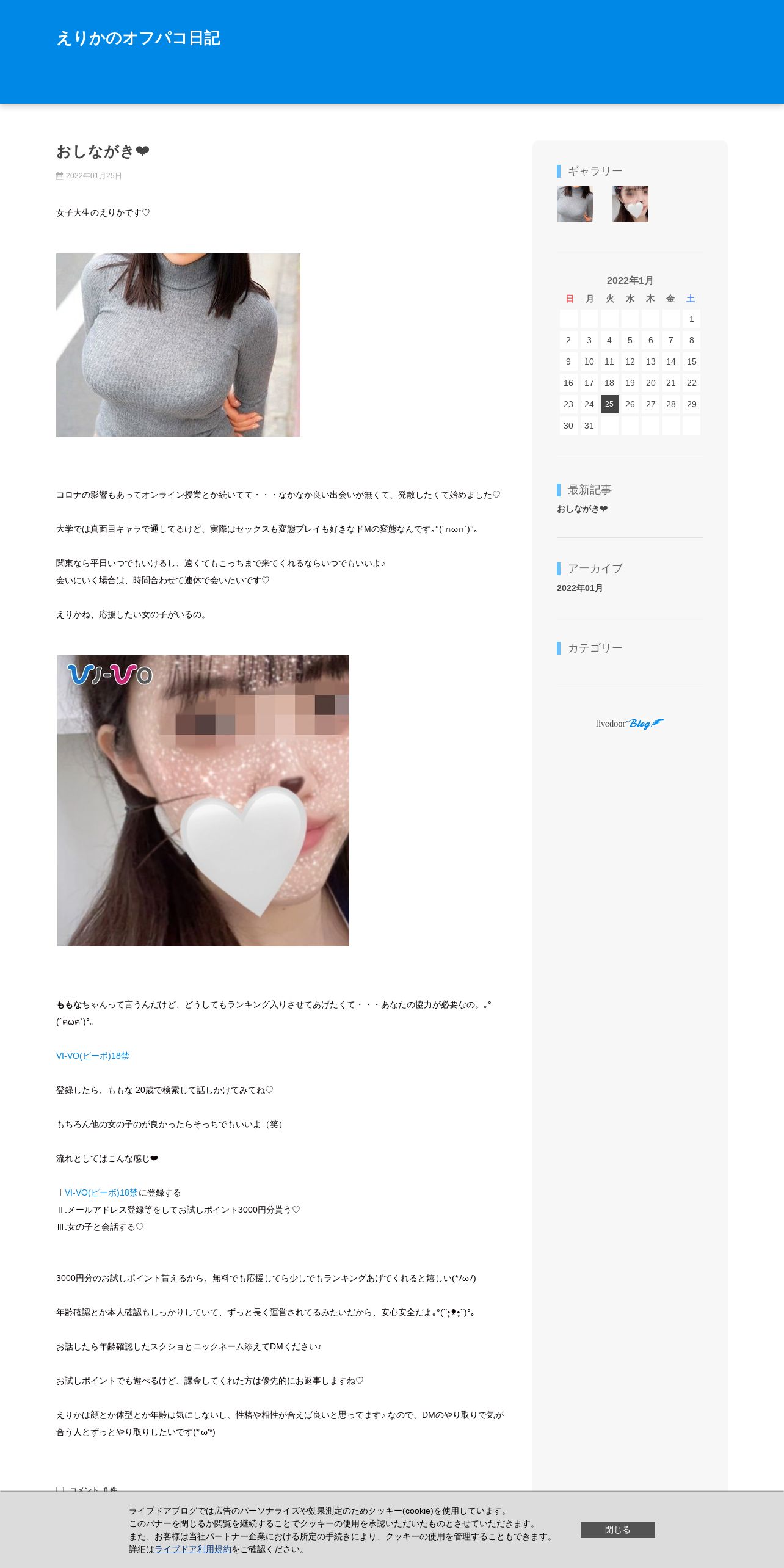Viewport: 784px width, 1568px height.
Task: Open the ライブドア利用規約 link
Action: 192,1549
